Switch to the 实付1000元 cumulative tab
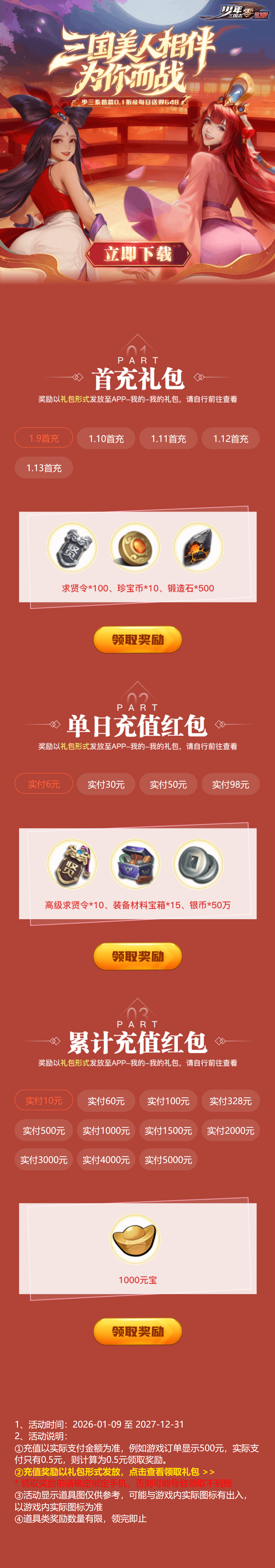The height and width of the screenshot is (1568, 275). pyautogui.click(x=106, y=1130)
